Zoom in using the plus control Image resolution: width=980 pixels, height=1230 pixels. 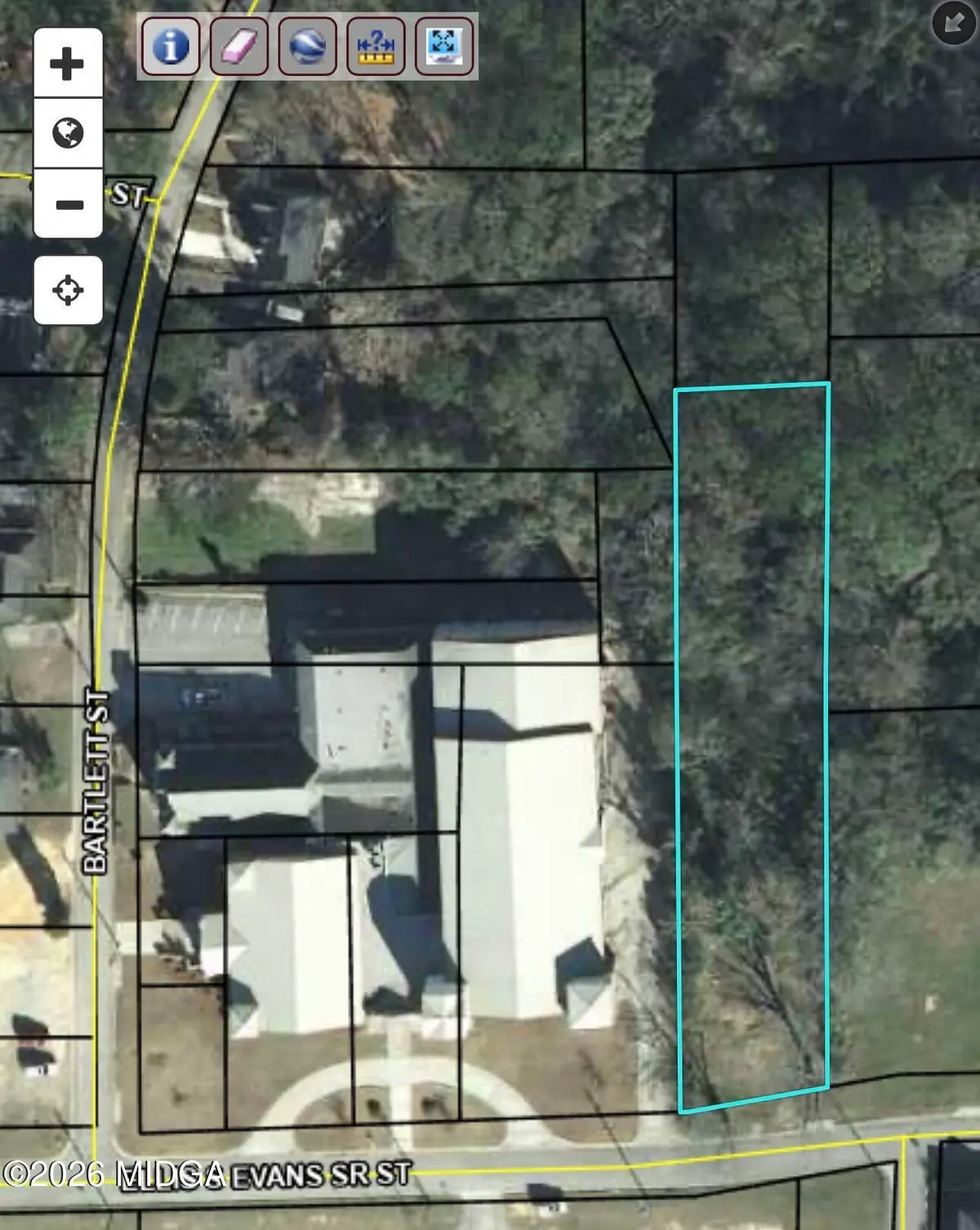69,61
